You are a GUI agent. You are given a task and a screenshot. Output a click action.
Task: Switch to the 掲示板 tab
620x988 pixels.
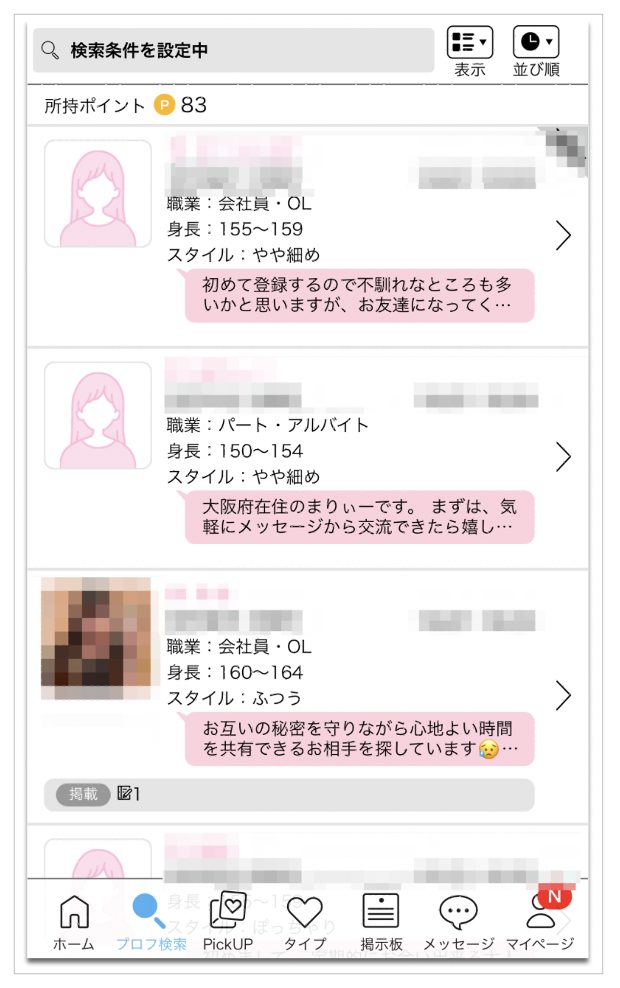coord(381,922)
